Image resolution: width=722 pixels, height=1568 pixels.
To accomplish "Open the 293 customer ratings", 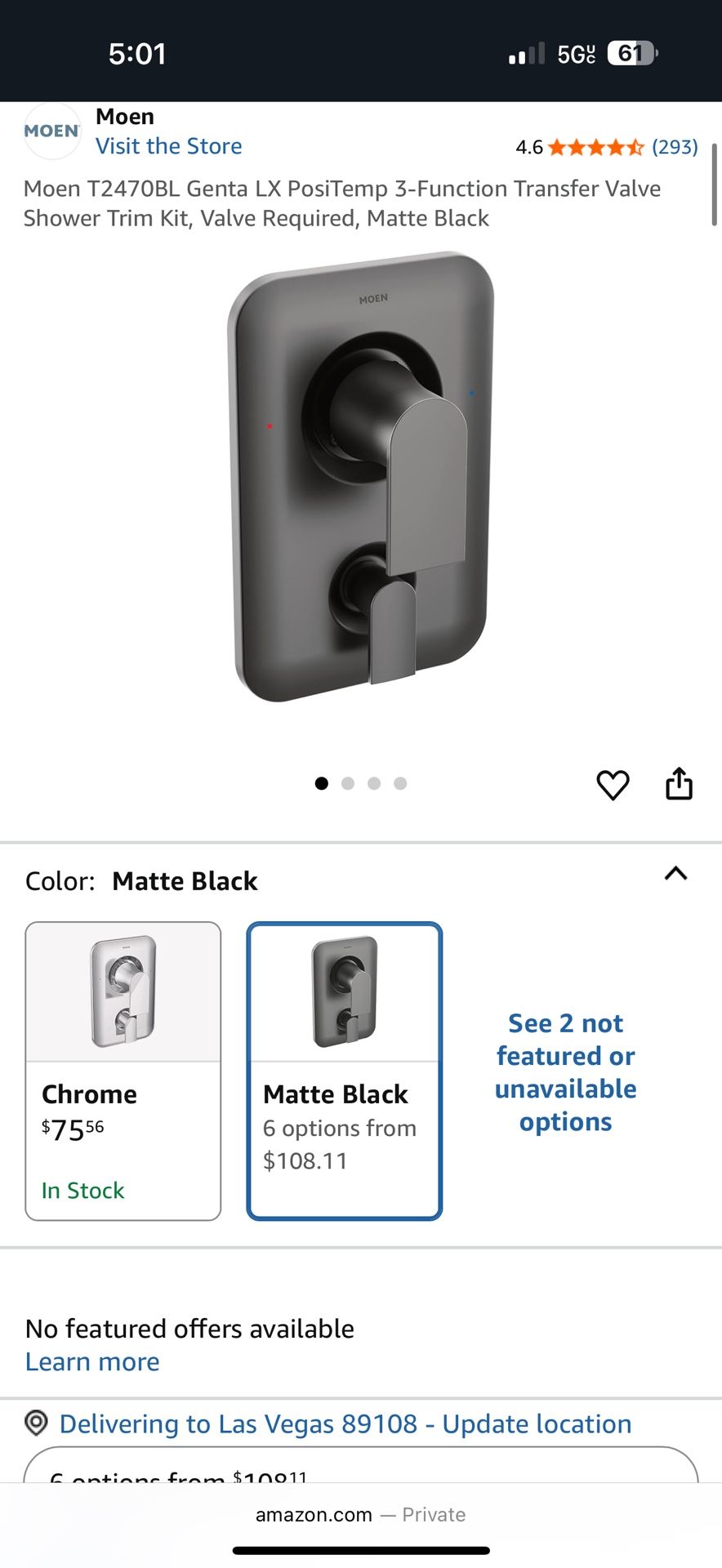I will click(674, 147).
